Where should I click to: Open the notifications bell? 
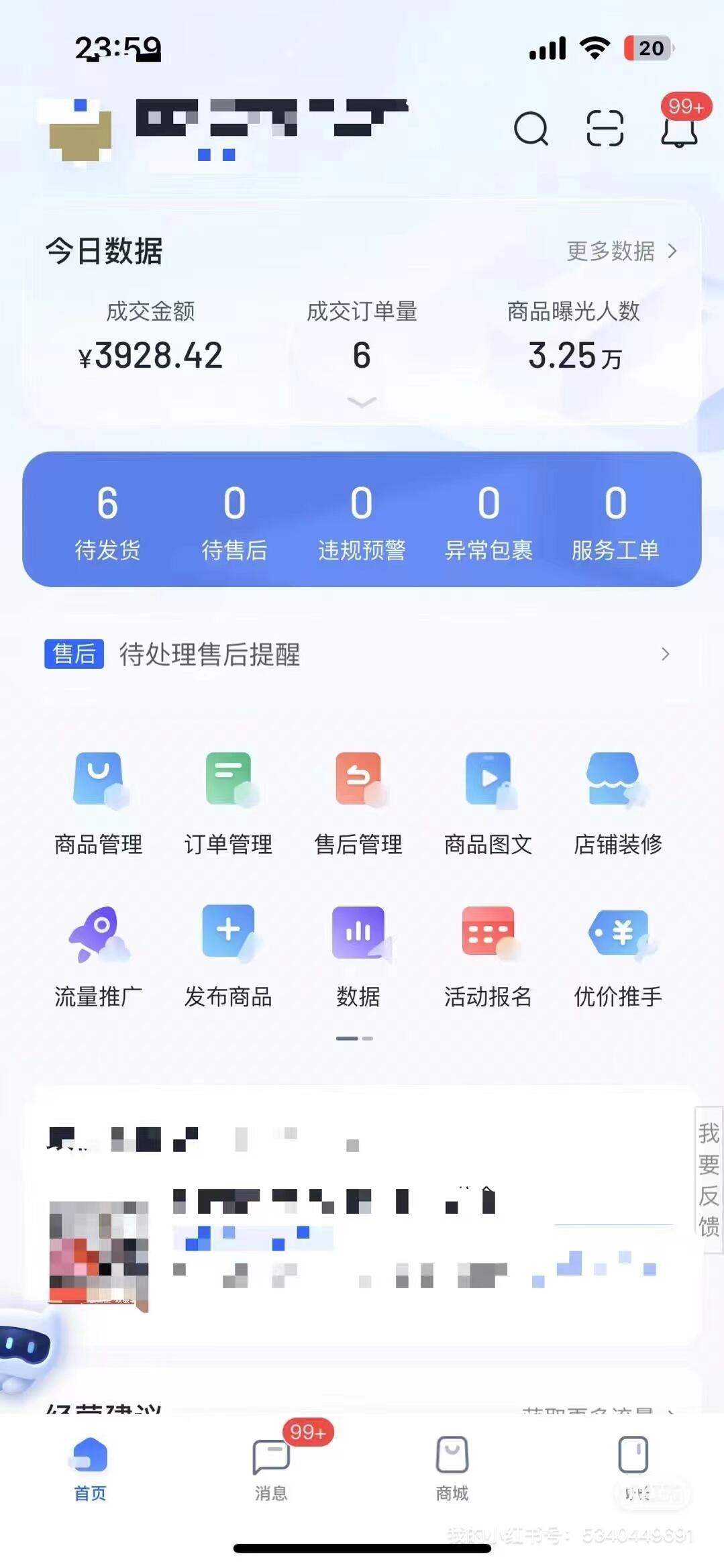pyautogui.click(x=679, y=128)
